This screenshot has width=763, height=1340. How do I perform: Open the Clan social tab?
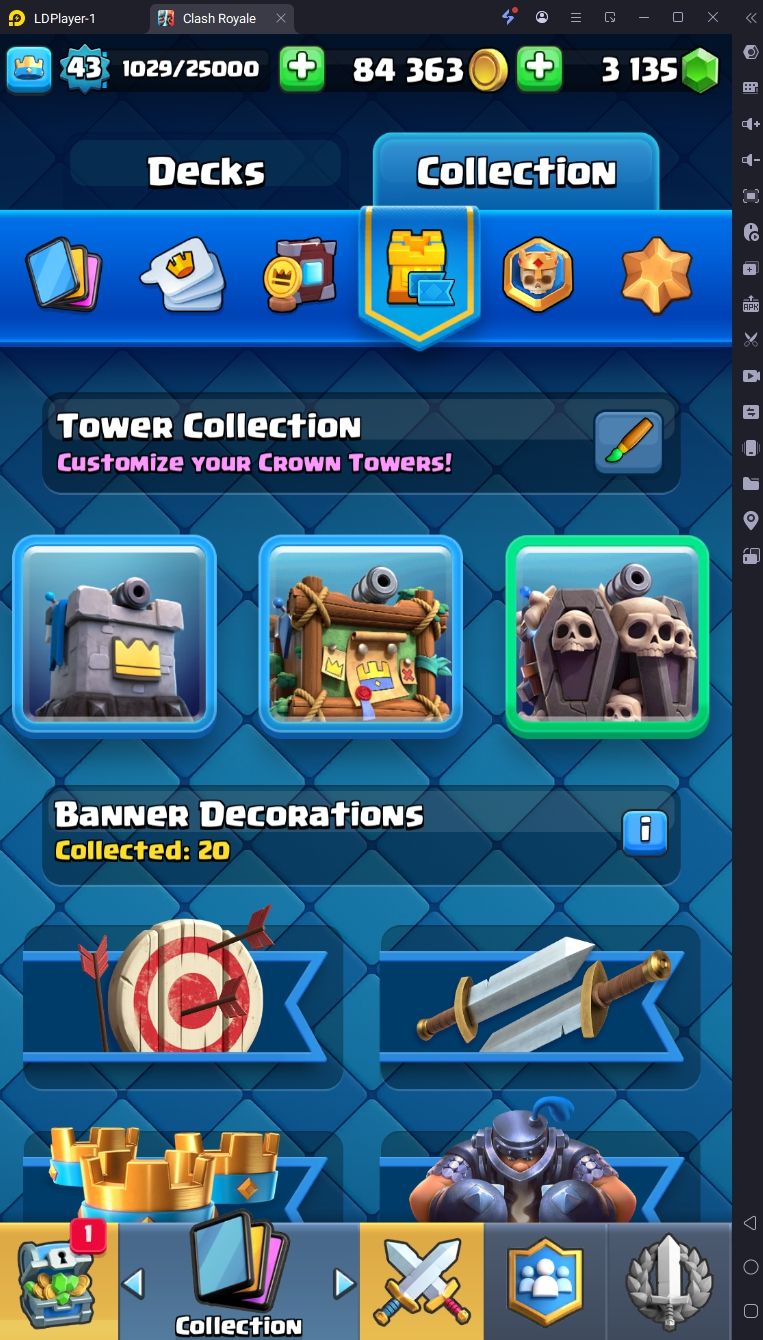pyautogui.click(x=545, y=1281)
